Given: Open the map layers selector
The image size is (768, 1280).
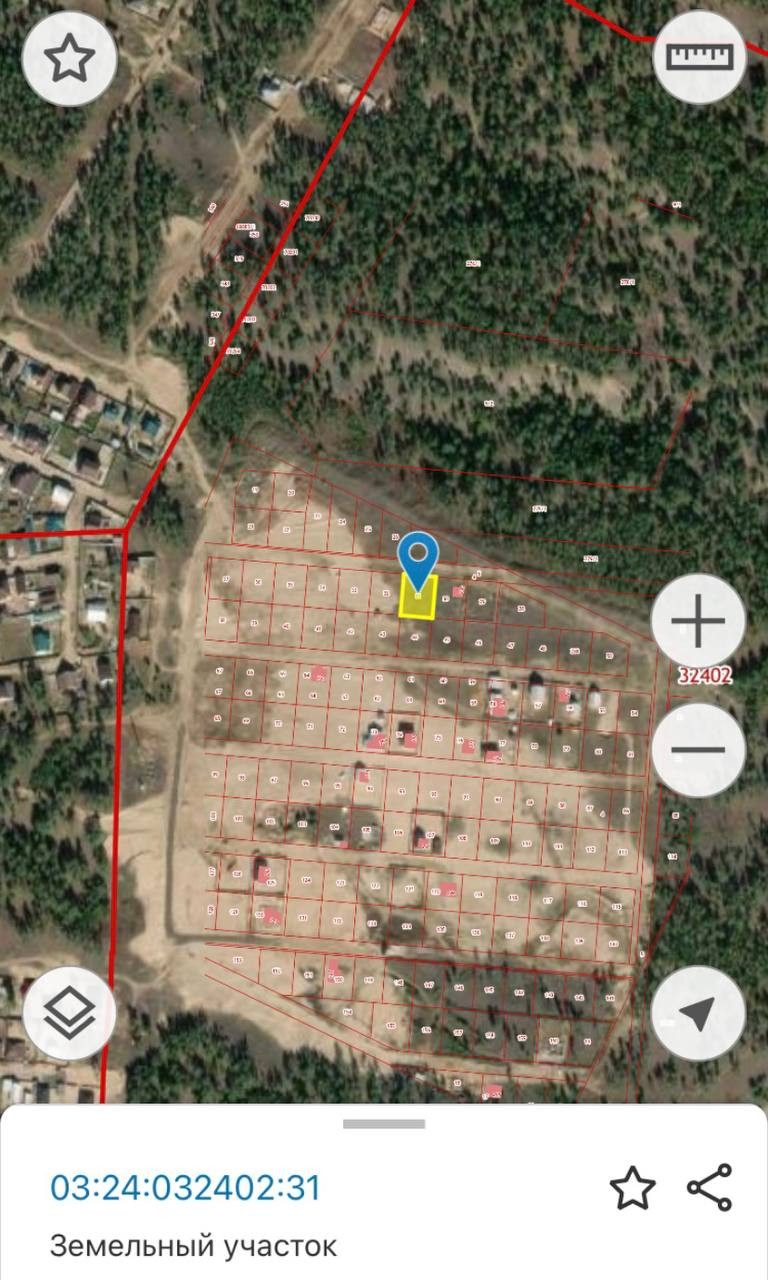Looking at the screenshot, I should 69,1014.
